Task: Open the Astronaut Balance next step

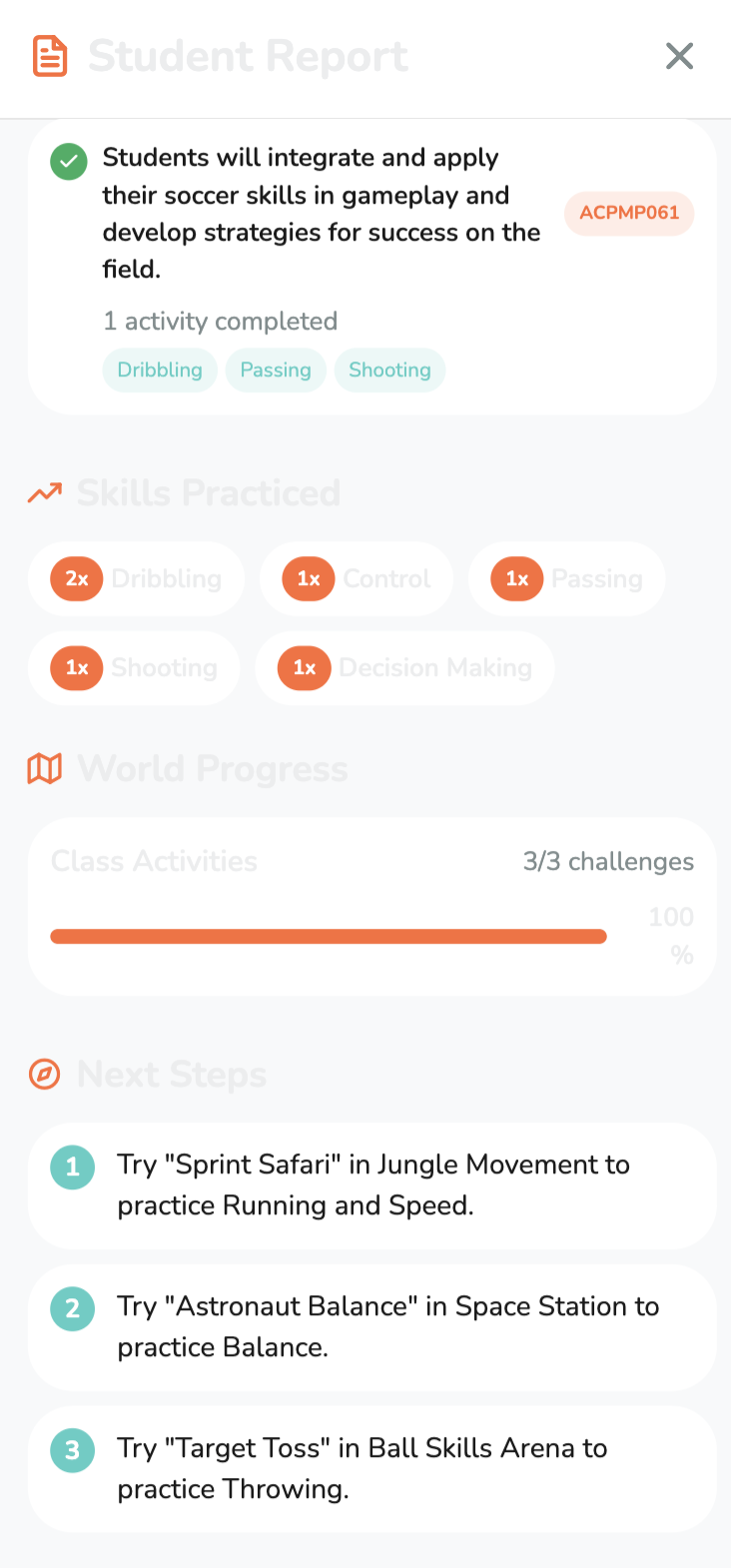Action: point(371,1327)
